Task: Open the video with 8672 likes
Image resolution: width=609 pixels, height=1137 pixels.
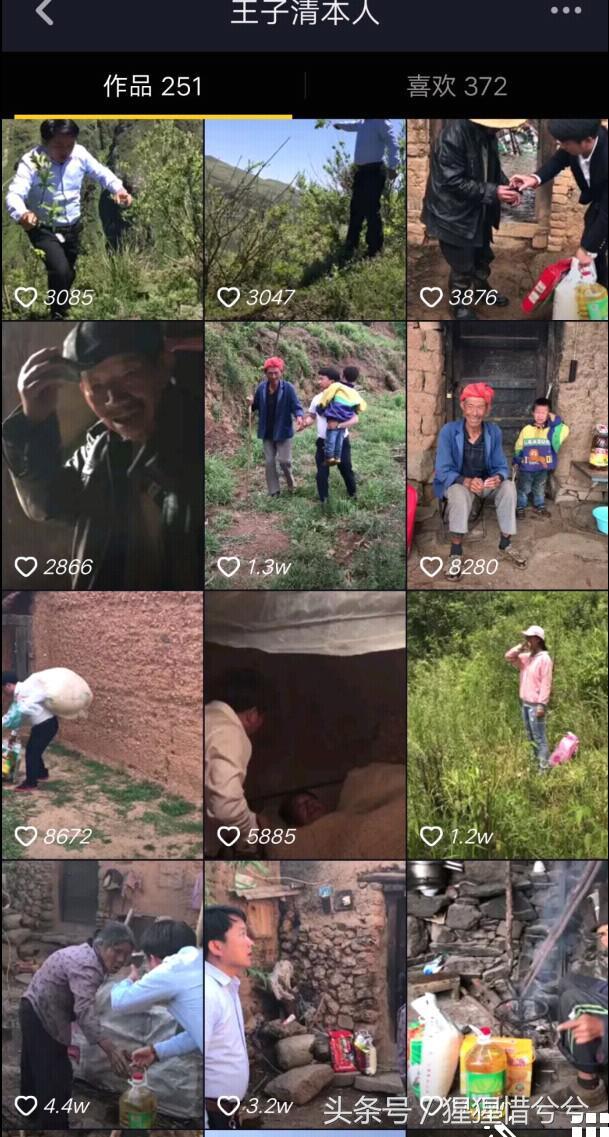Action: click(102, 725)
